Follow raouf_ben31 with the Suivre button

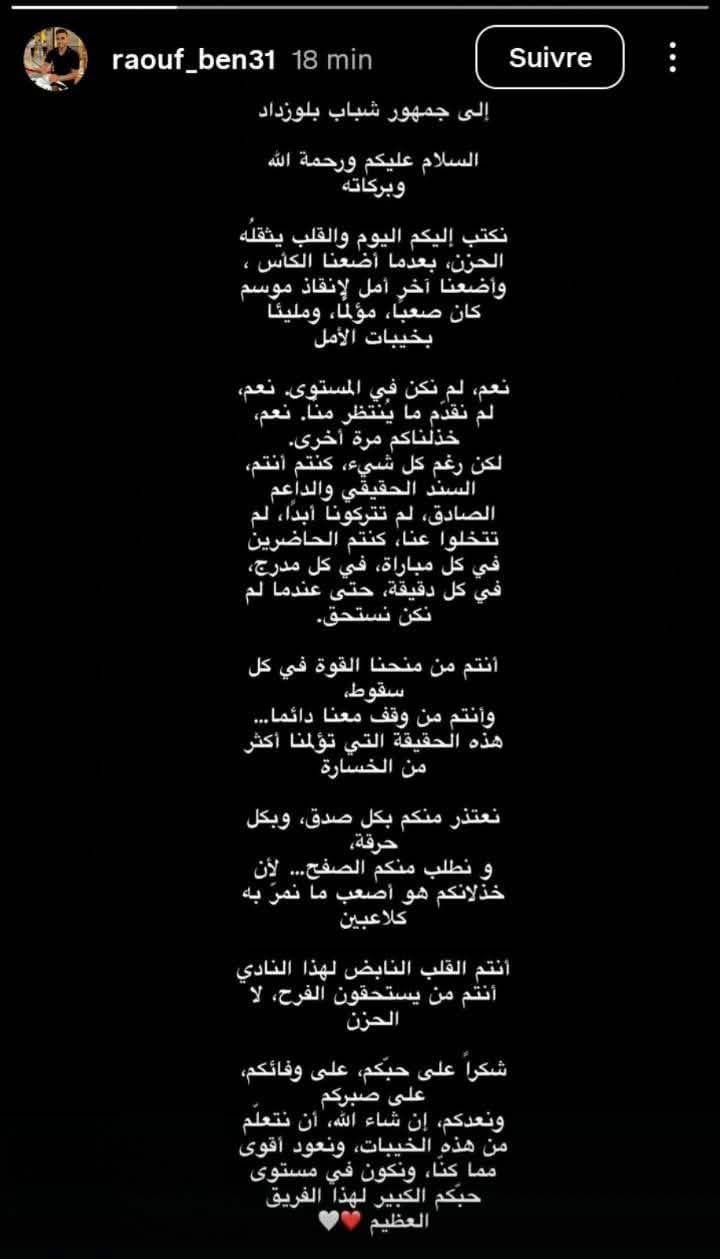click(550, 57)
